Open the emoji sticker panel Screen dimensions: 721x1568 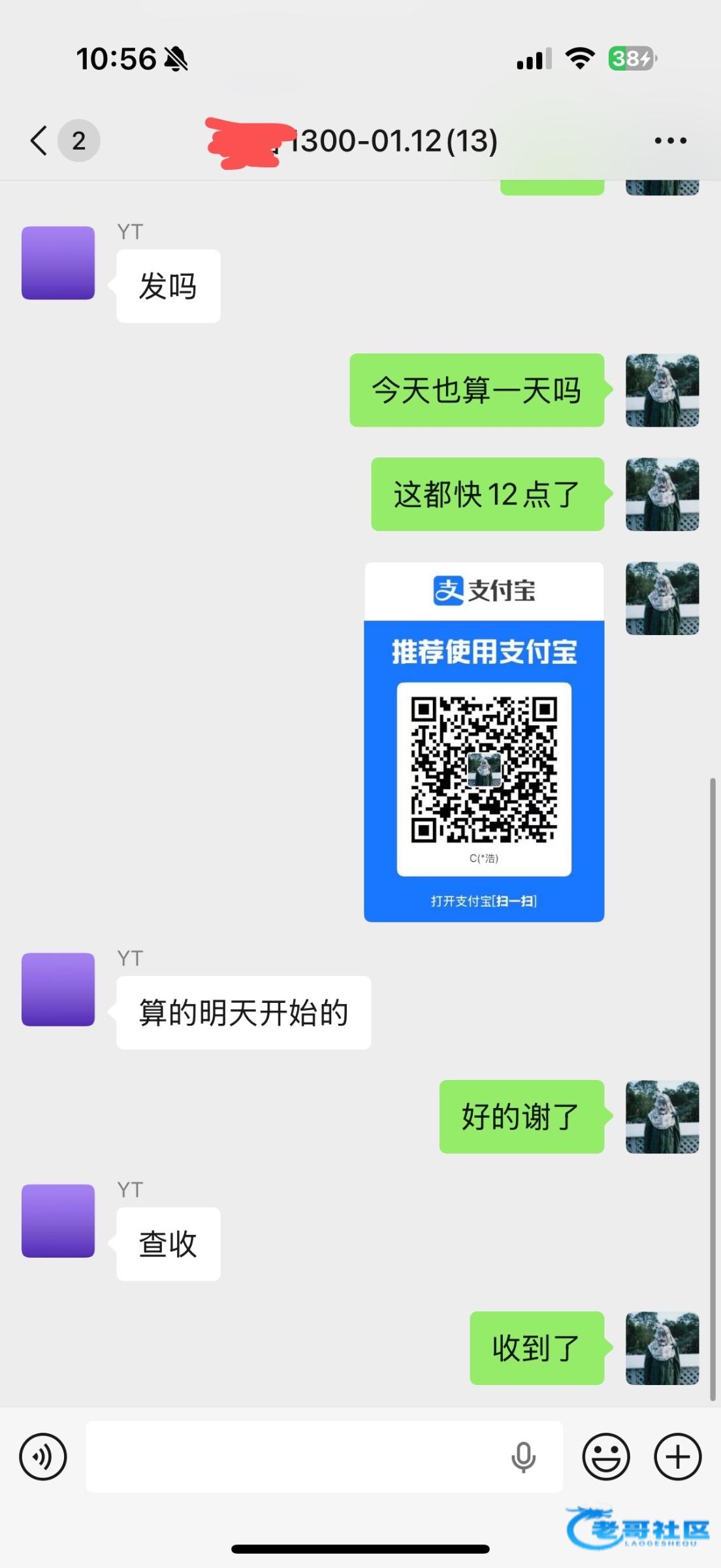point(606,1456)
